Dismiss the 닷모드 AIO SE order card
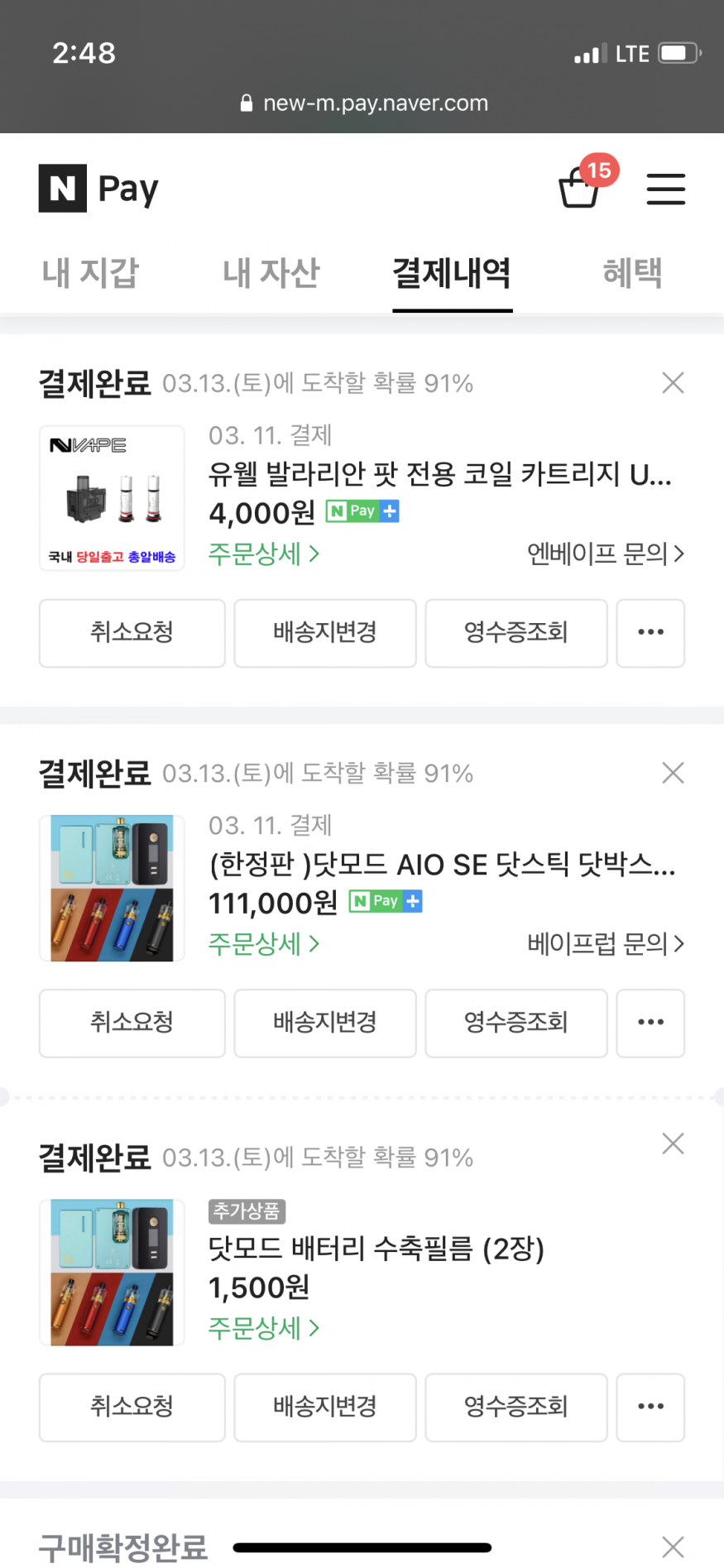Screen dimensions: 724x1568 [673, 773]
